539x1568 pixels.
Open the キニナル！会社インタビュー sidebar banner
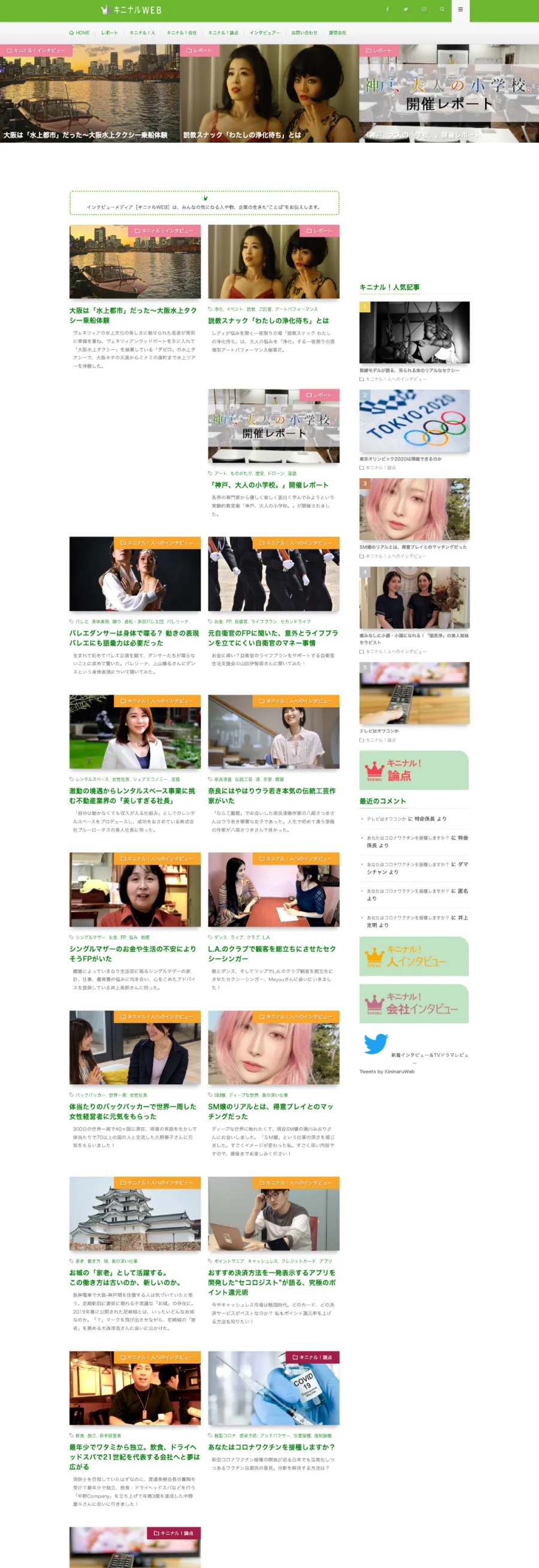pos(414,1003)
